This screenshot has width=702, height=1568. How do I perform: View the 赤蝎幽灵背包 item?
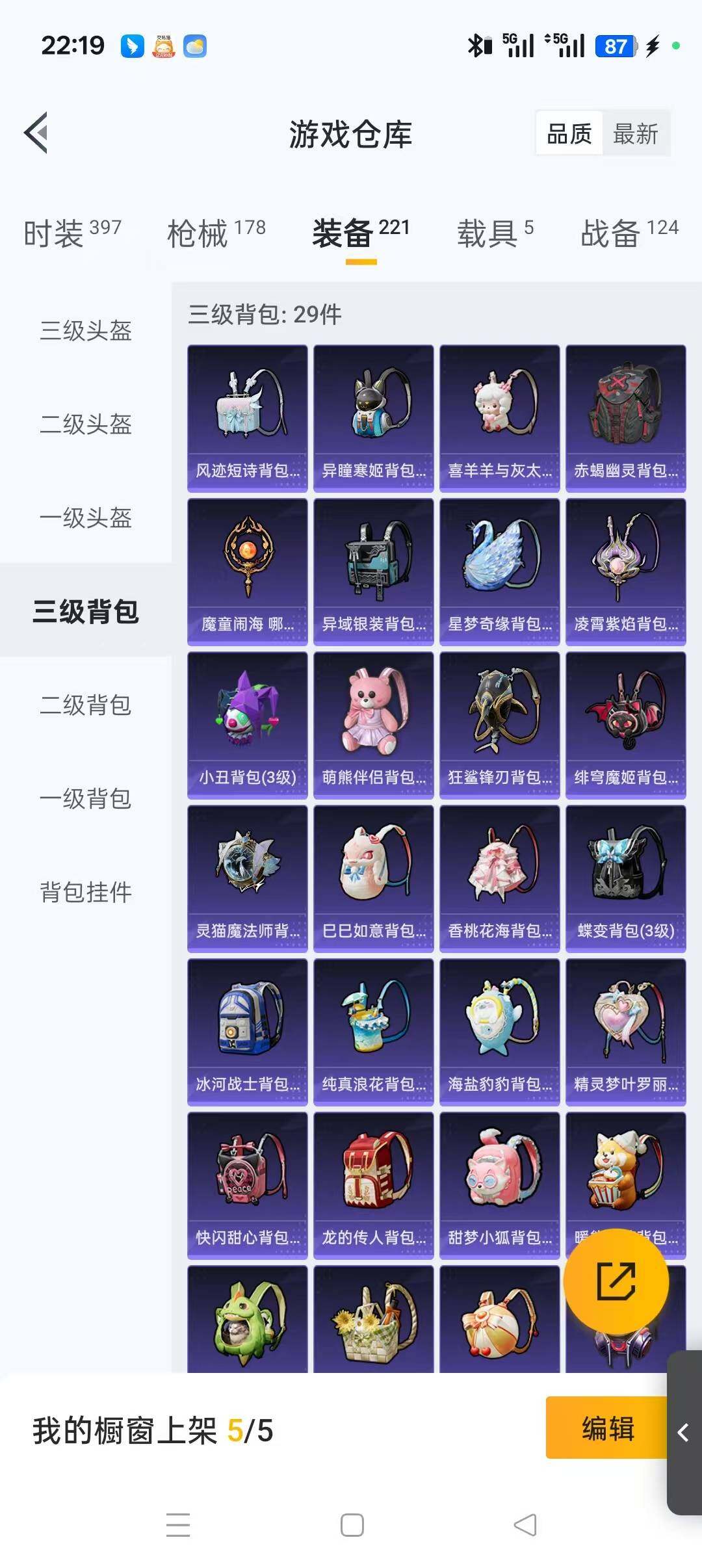pos(625,416)
